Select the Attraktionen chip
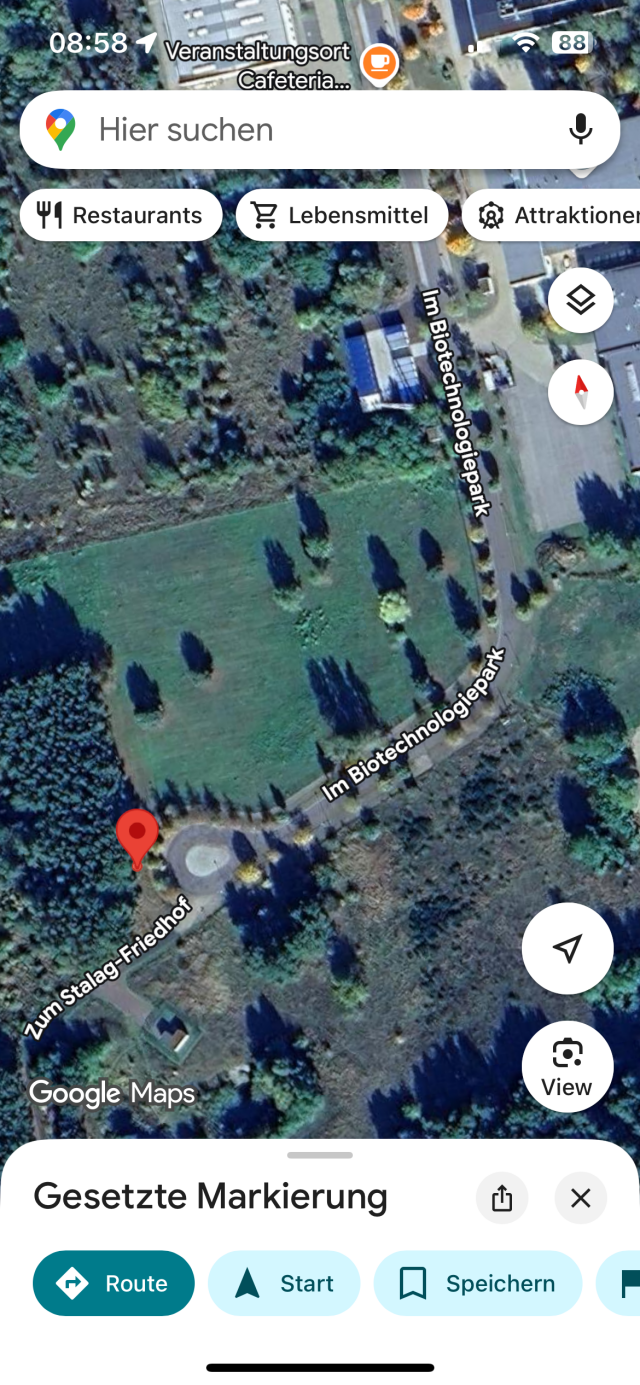Viewport: 640px width, 1385px height. tap(555, 215)
